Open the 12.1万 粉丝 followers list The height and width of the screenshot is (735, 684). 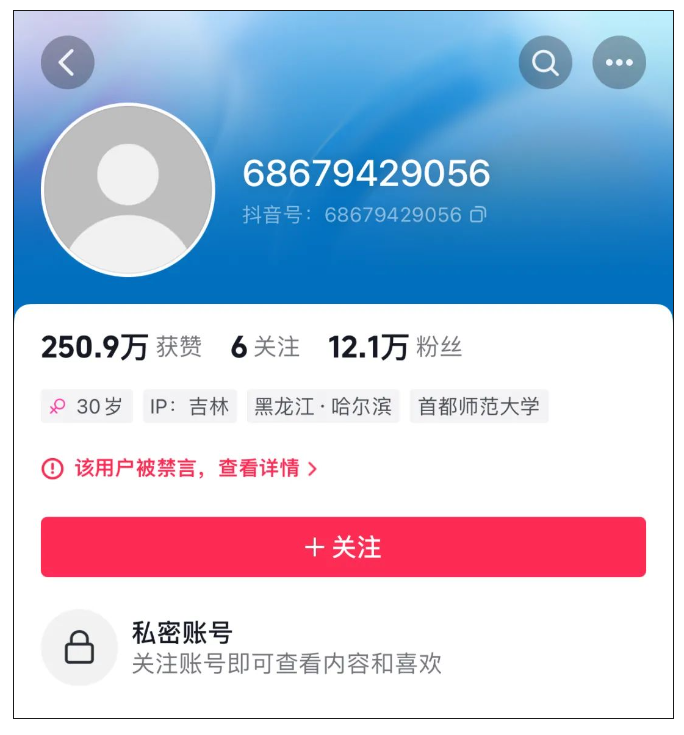click(x=395, y=347)
